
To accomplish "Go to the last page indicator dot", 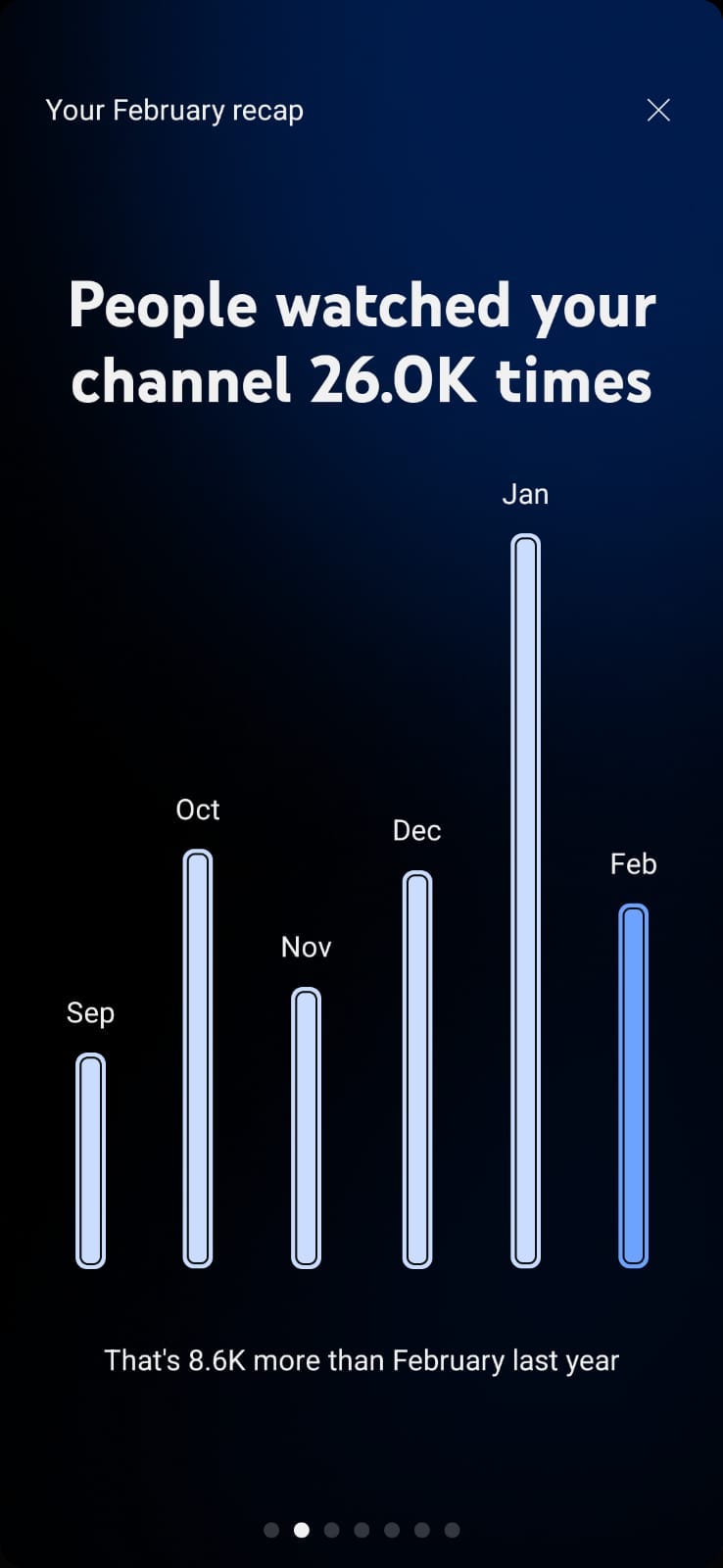I will (x=452, y=1530).
